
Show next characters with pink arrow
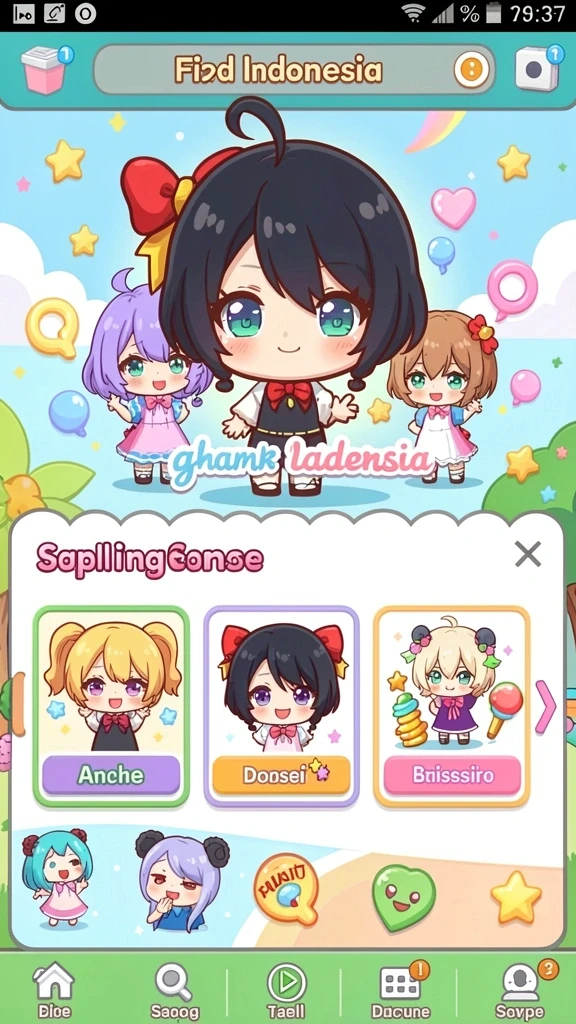(x=545, y=706)
